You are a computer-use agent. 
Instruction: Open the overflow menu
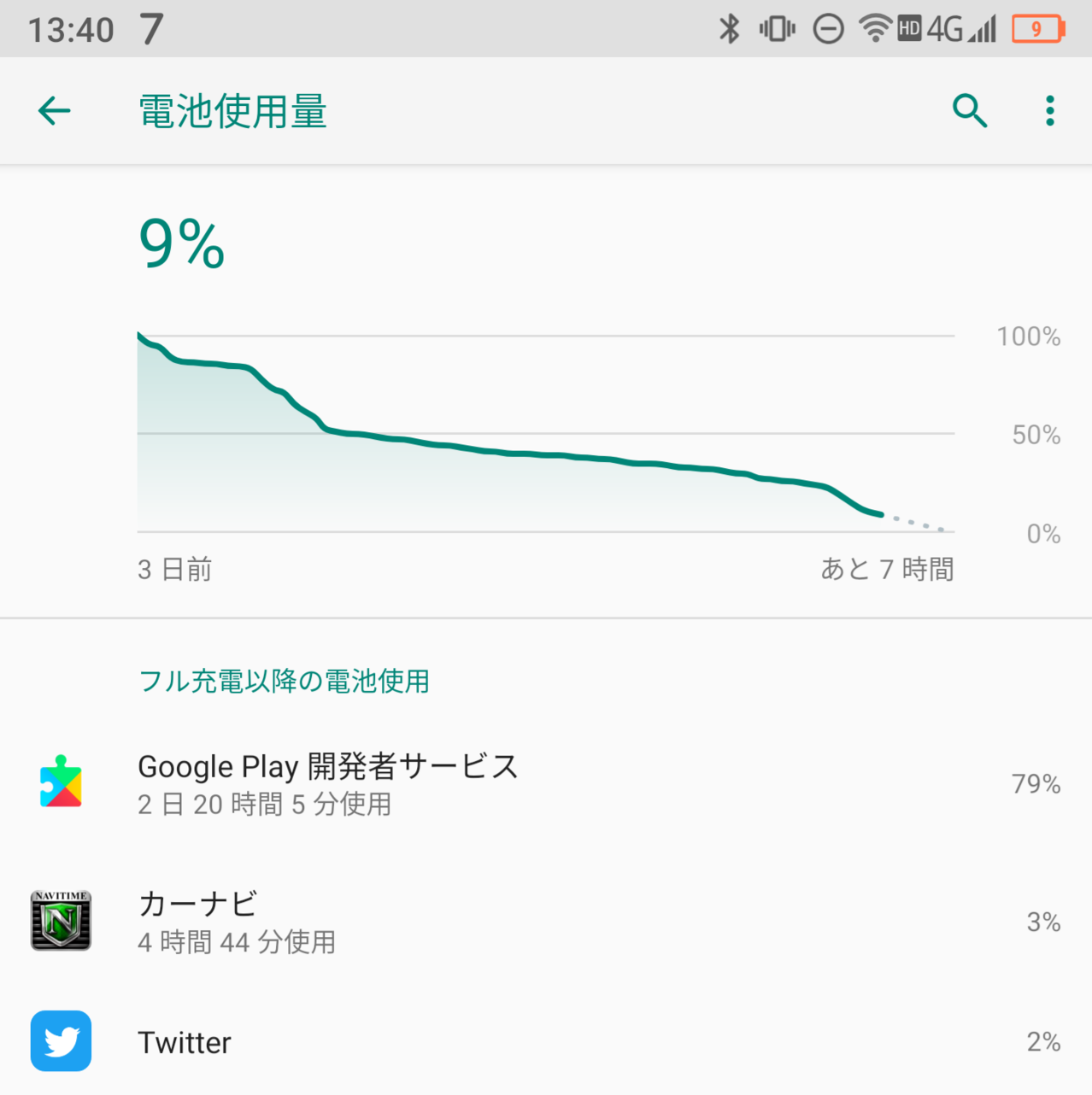coord(1049,111)
